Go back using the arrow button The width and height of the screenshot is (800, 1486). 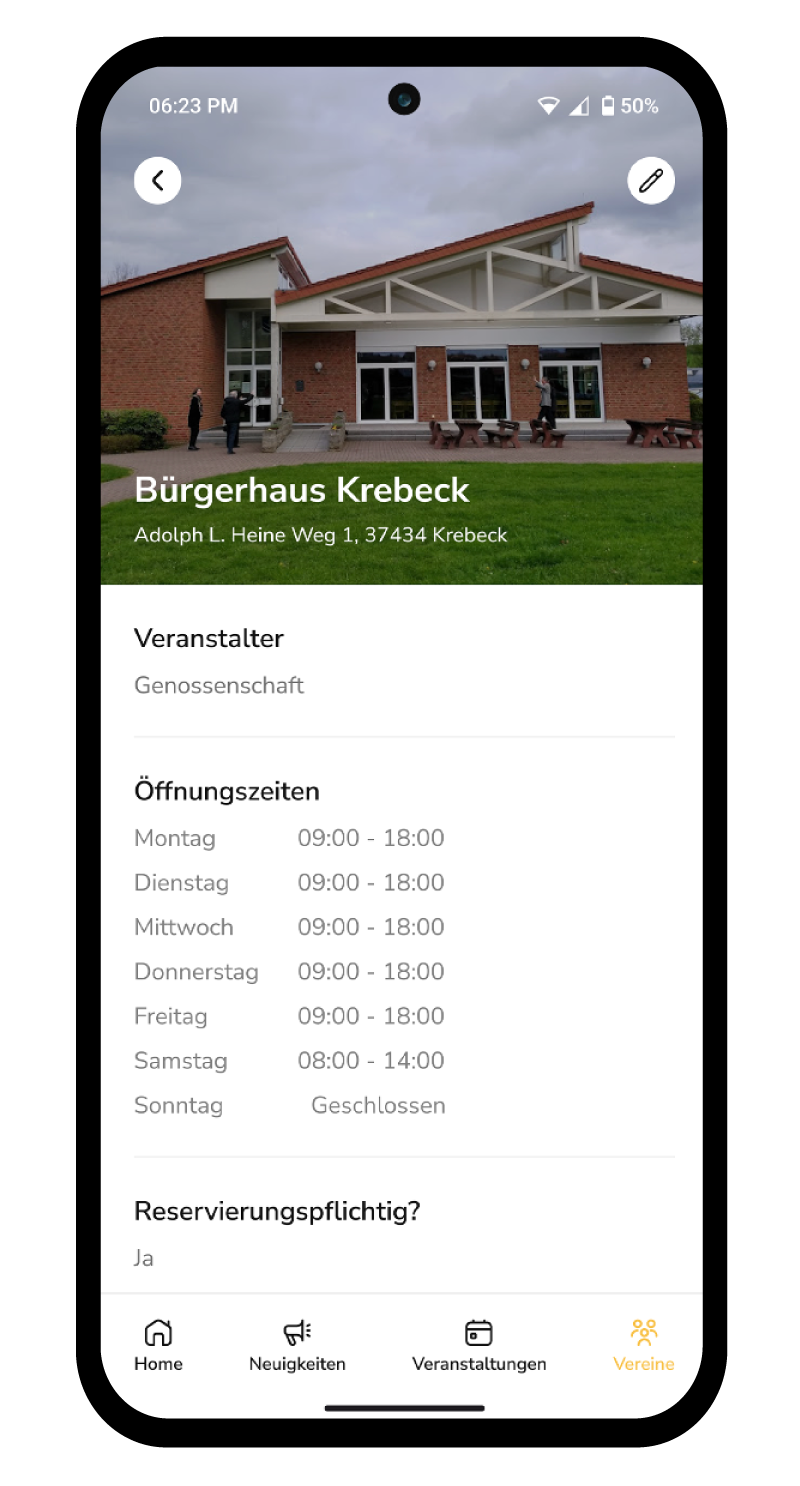[x=157, y=181]
